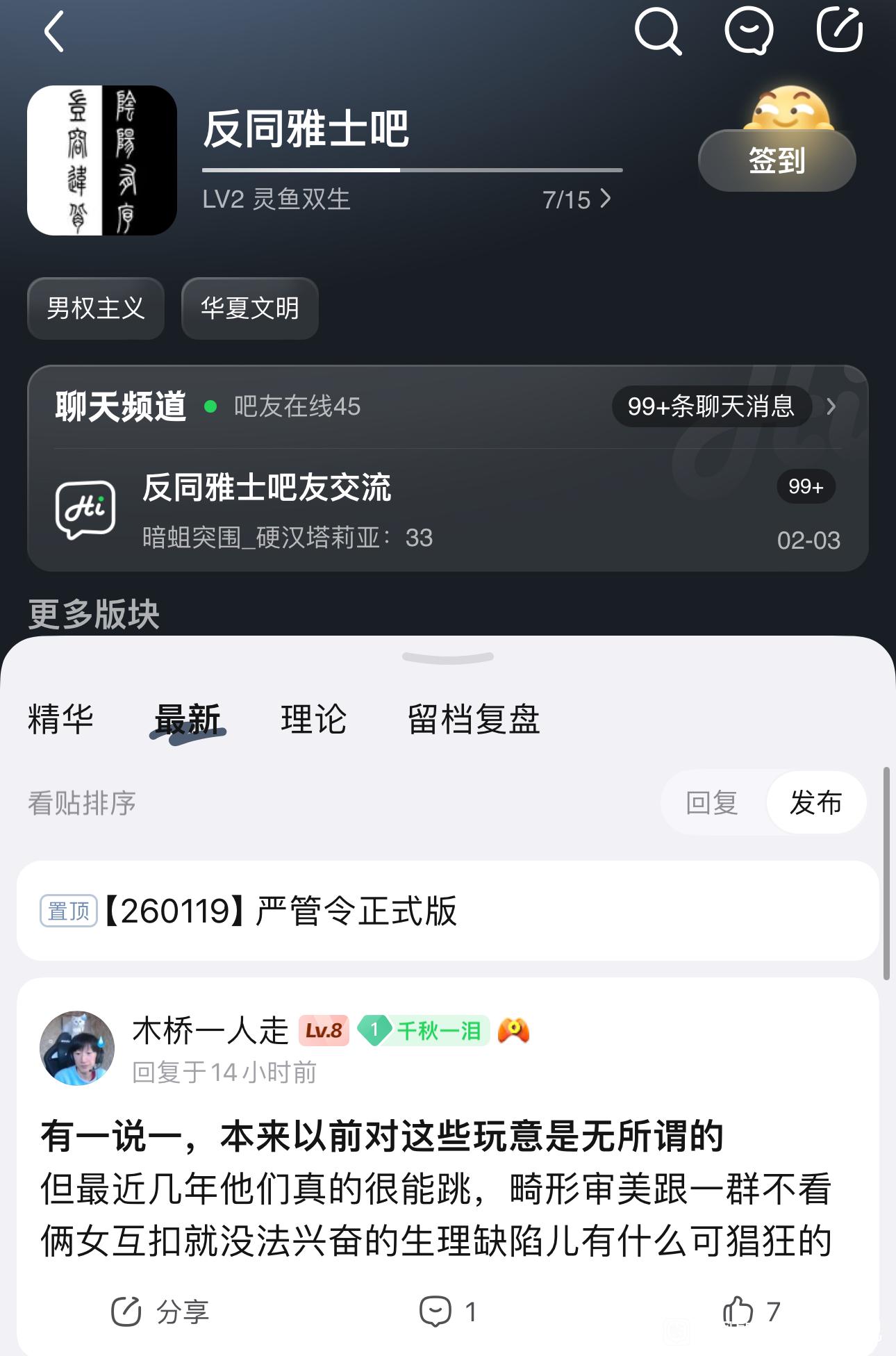Open search in this bar
This screenshot has height=1356, width=896.
point(658,31)
